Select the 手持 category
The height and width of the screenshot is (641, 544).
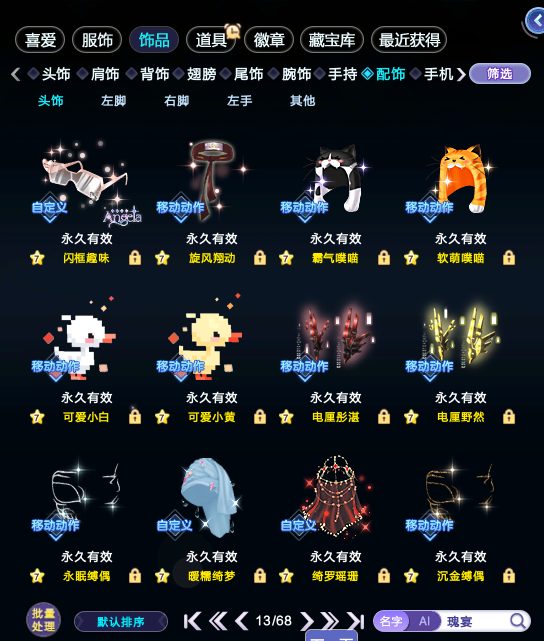343,74
